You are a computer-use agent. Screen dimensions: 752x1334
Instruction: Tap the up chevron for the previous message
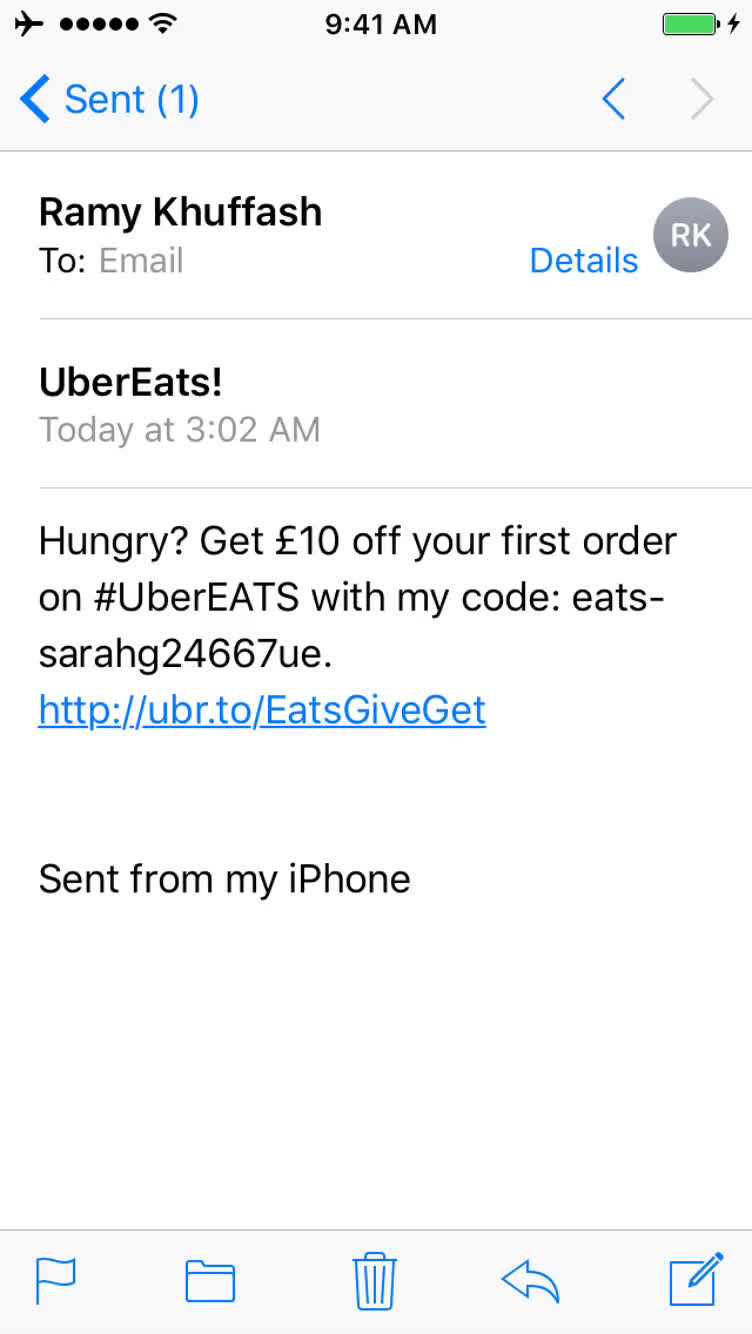[613, 99]
